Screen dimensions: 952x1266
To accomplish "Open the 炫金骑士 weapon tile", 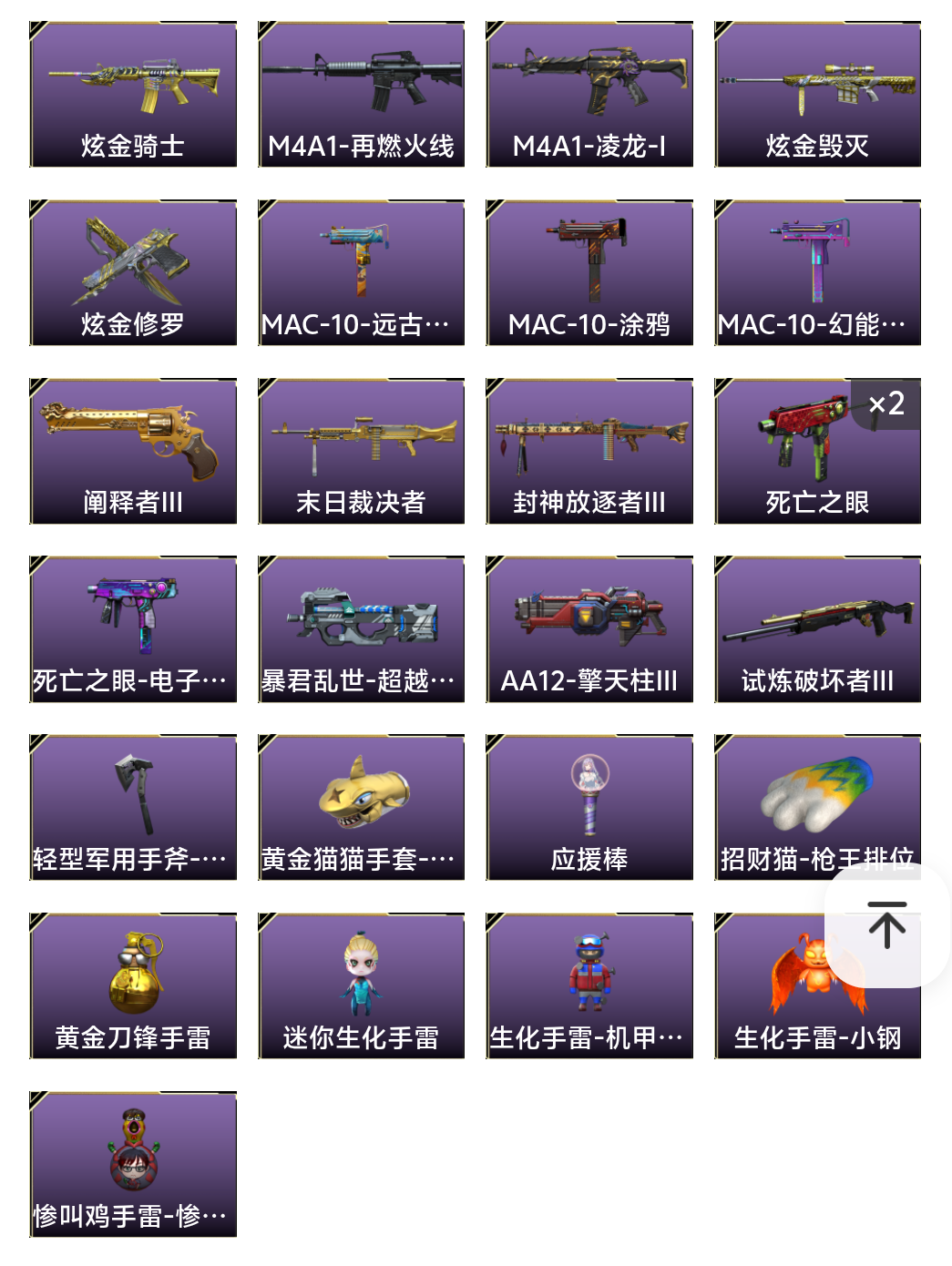I will coord(133,95).
